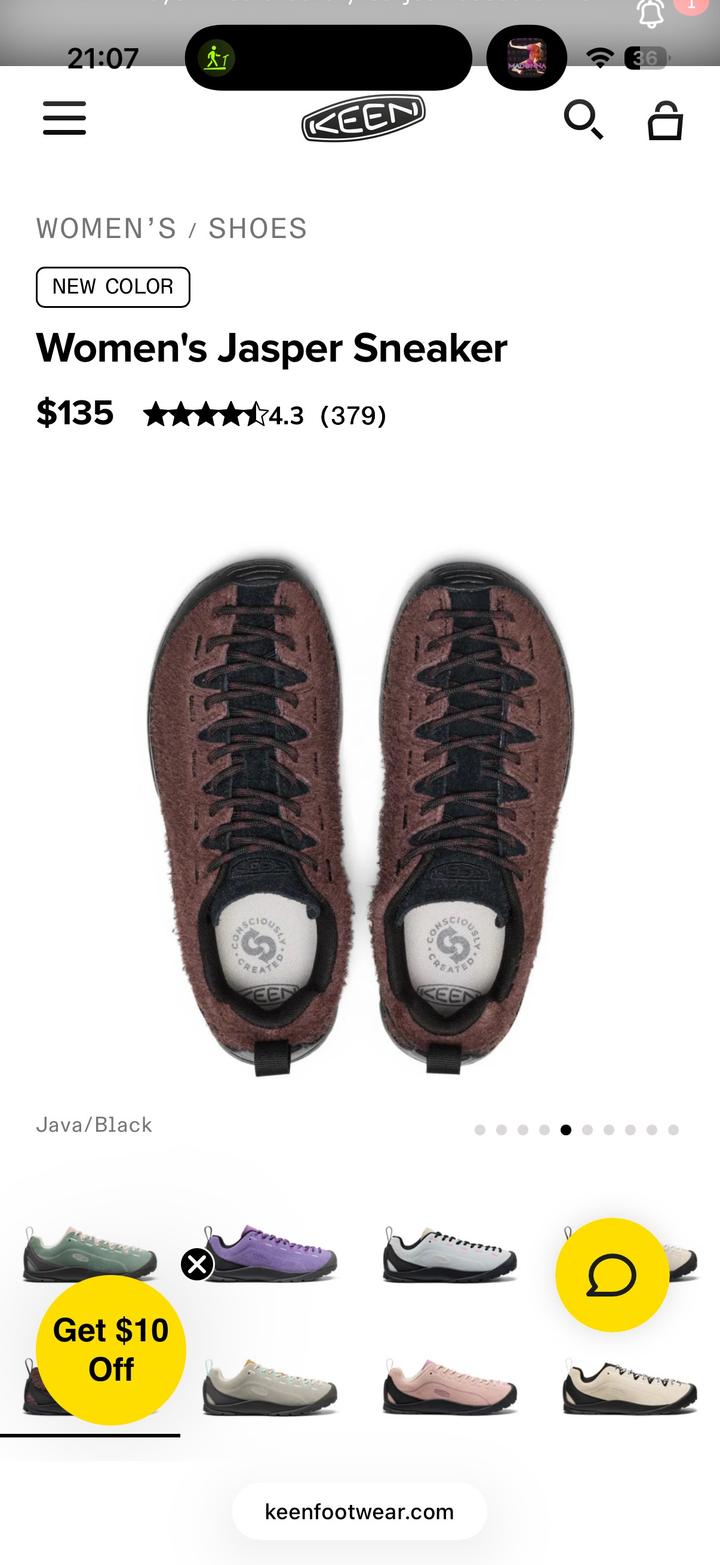Tap the keenfootwear.com address bar
Viewport: 720px width, 1565px height.
[359, 1511]
